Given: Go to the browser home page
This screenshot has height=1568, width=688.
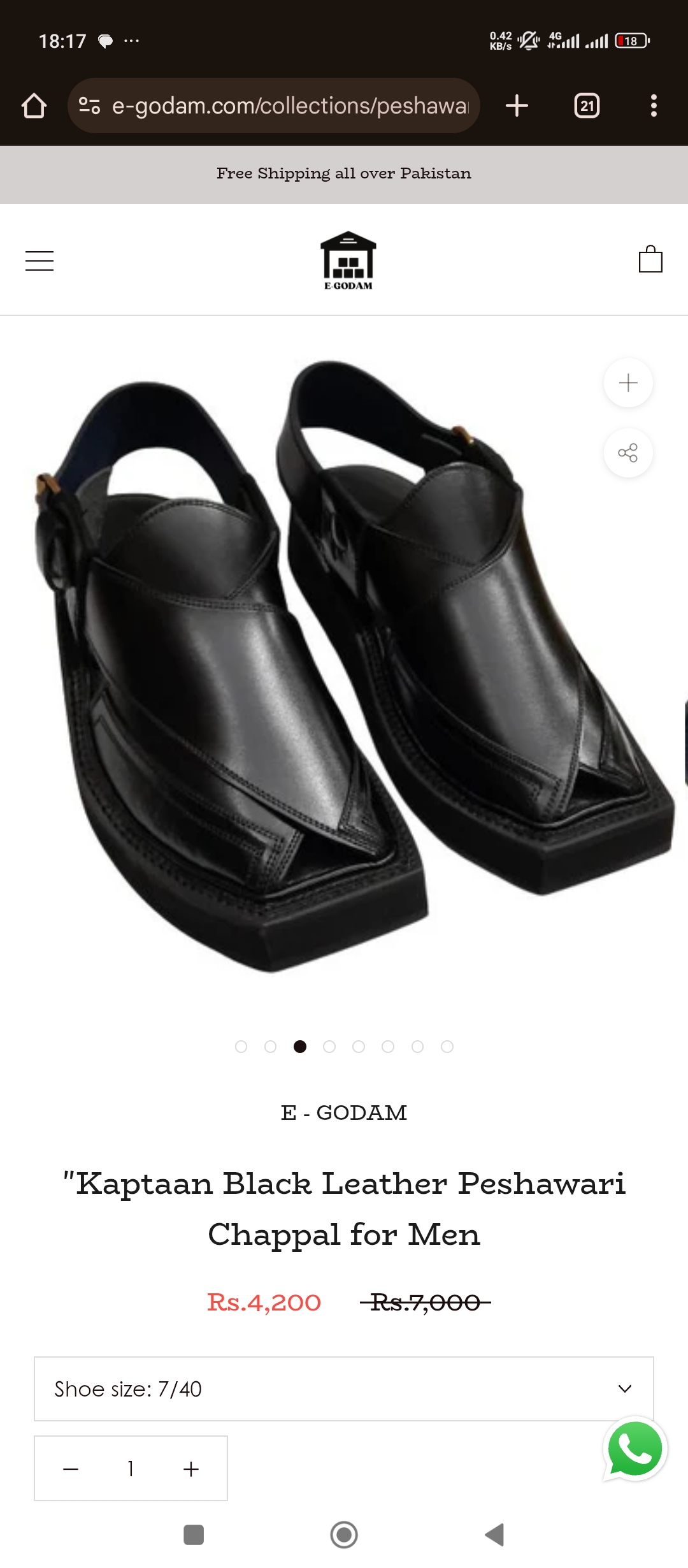Looking at the screenshot, I should point(34,106).
